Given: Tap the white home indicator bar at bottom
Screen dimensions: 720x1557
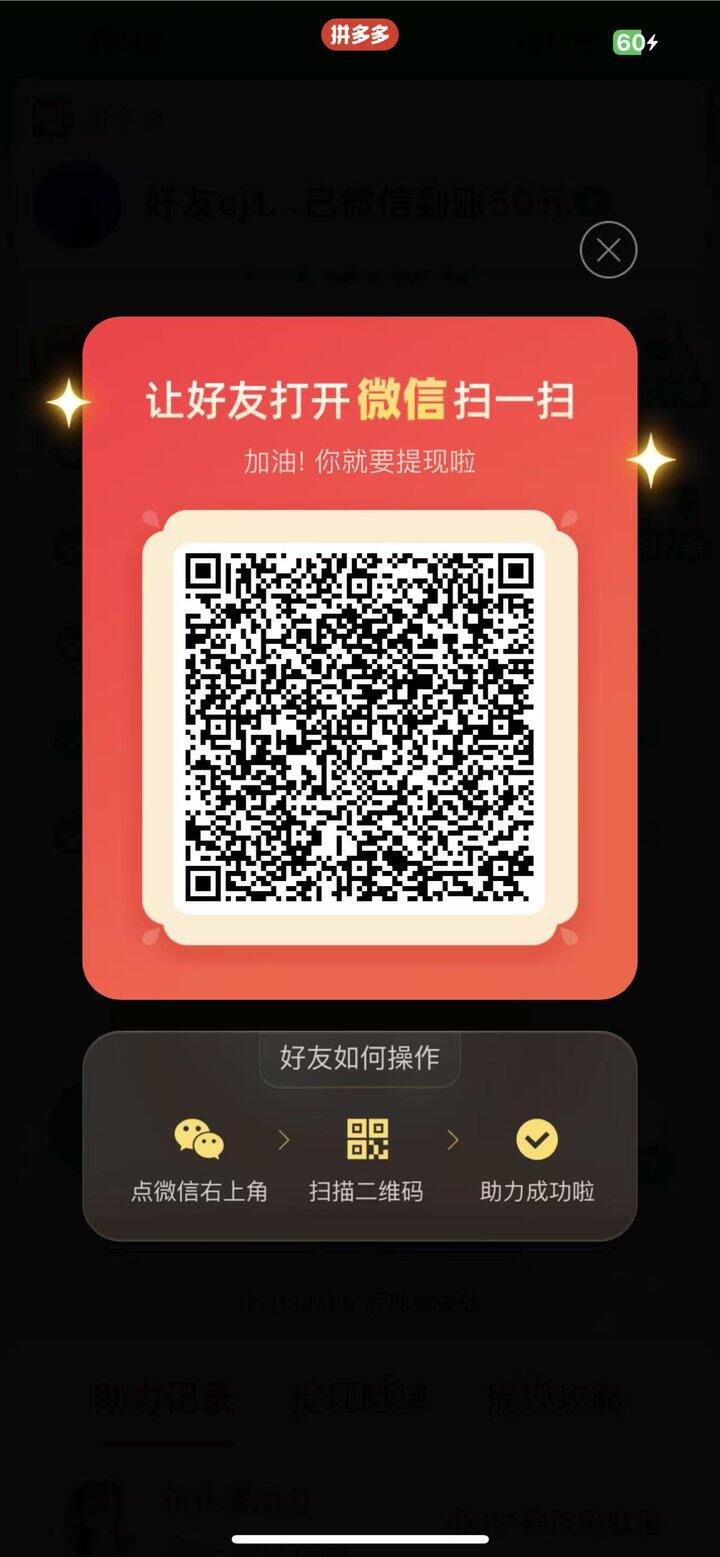Looking at the screenshot, I should pyautogui.click(x=360, y=1540).
